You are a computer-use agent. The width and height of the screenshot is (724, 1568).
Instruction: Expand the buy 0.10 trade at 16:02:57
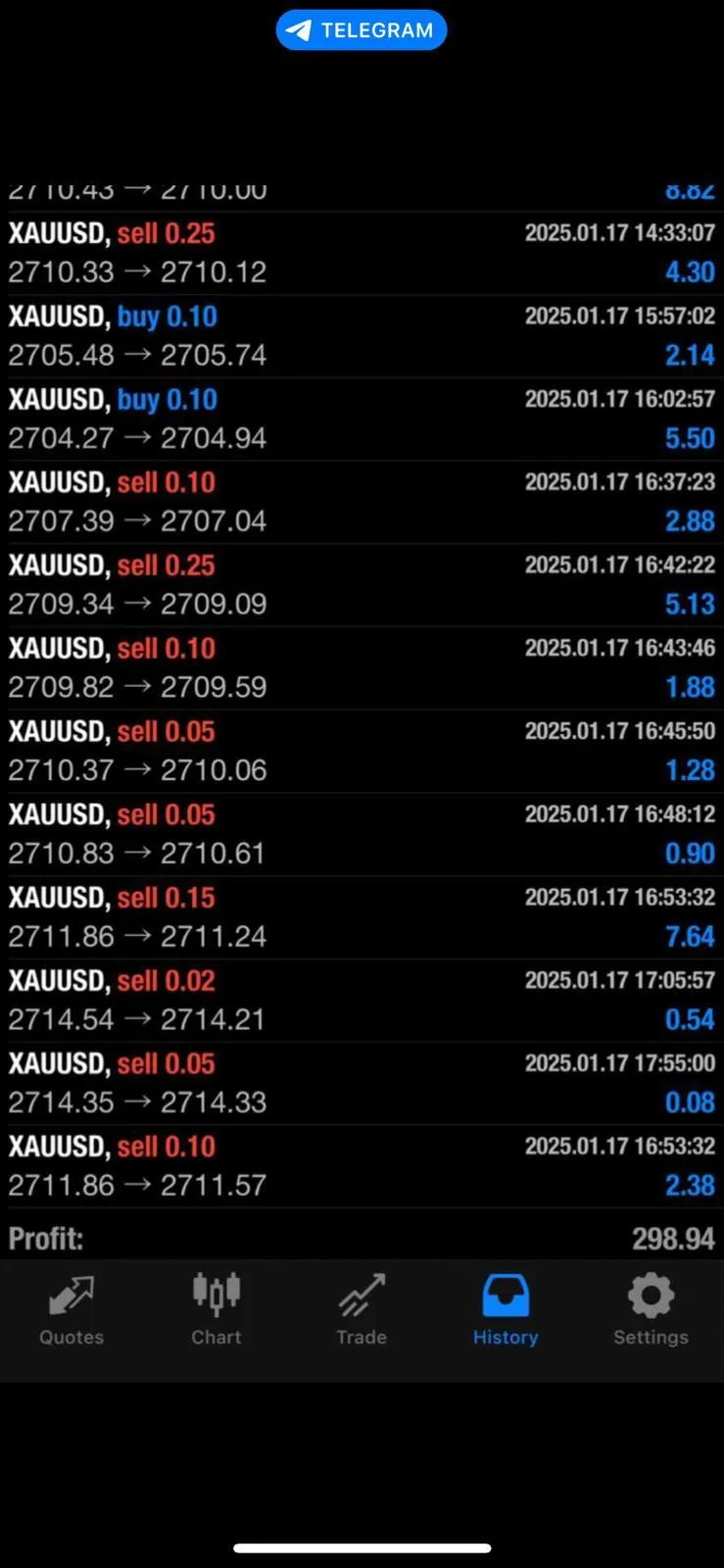362,419
